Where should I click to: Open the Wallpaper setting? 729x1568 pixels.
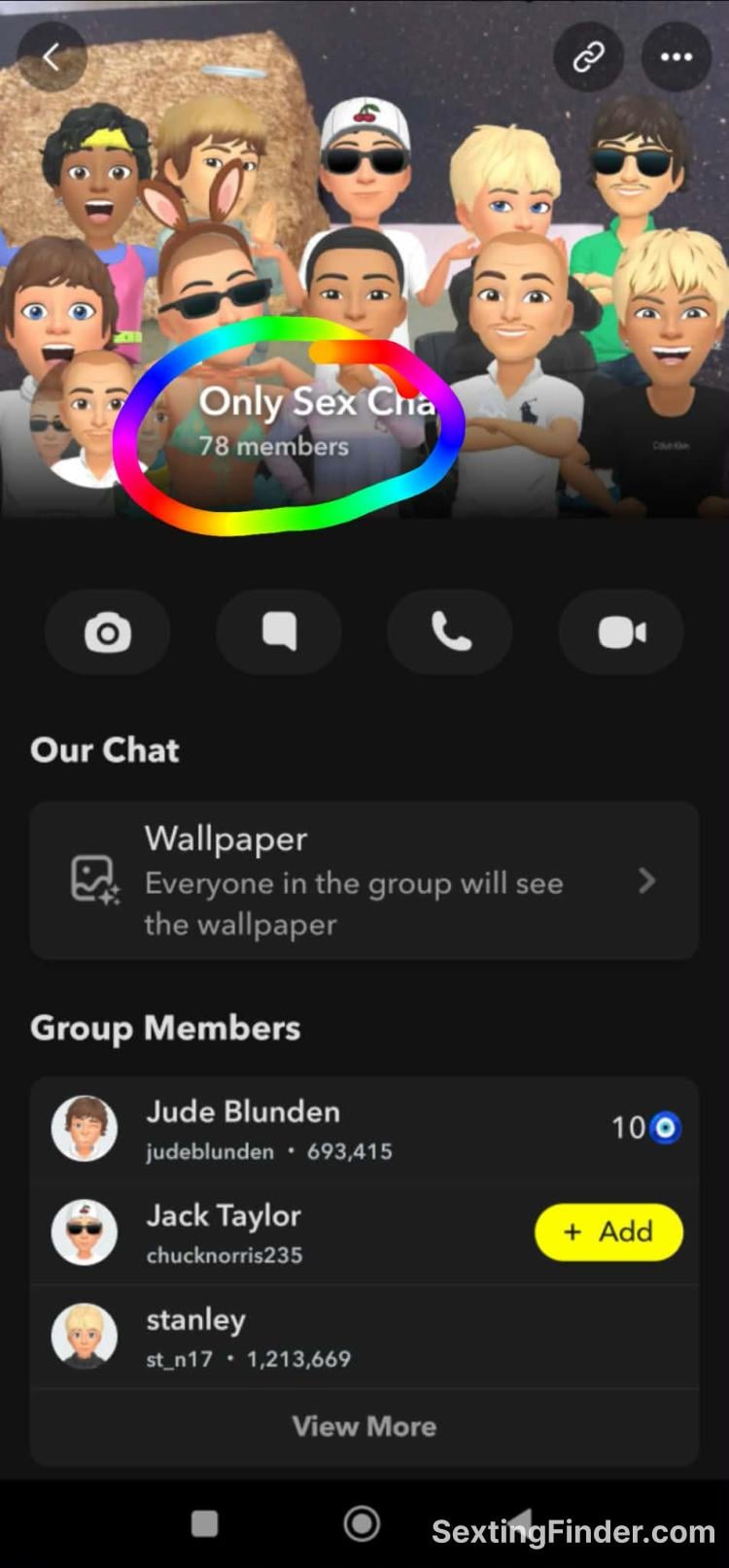pyautogui.click(x=364, y=880)
